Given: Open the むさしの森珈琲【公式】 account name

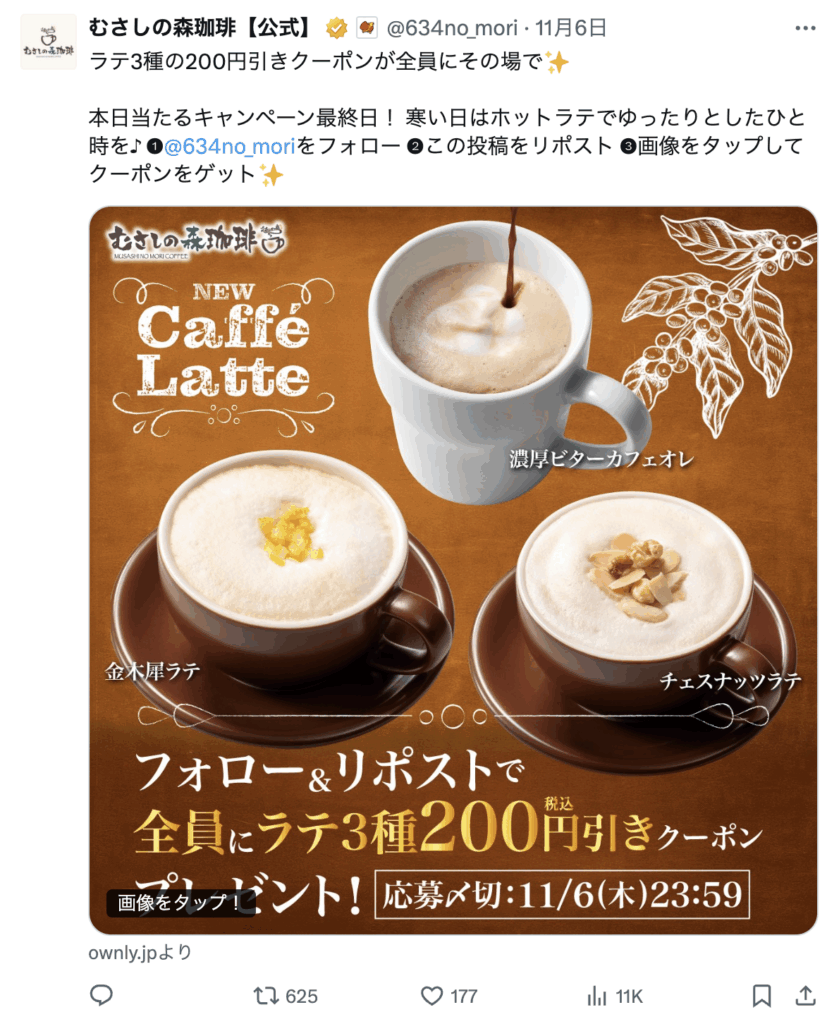Looking at the screenshot, I should (x=200, y=27).
